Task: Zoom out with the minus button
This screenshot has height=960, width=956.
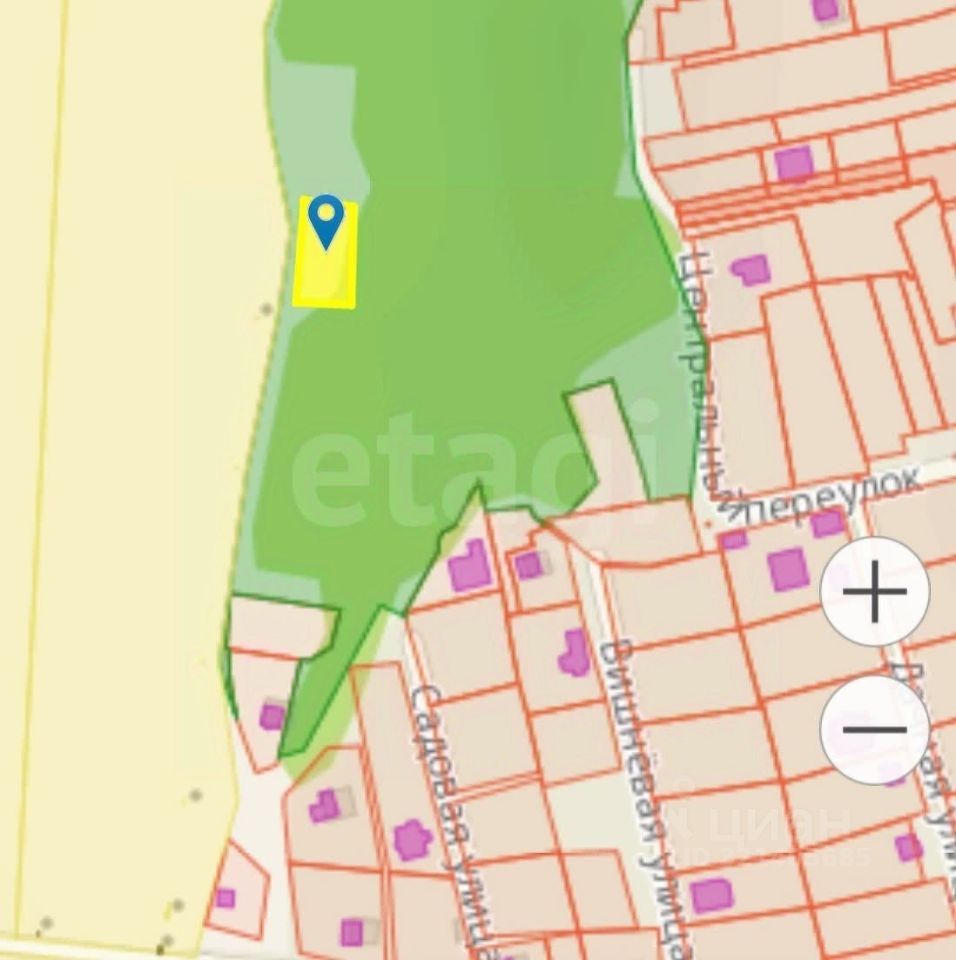Action: click(874, 729)
